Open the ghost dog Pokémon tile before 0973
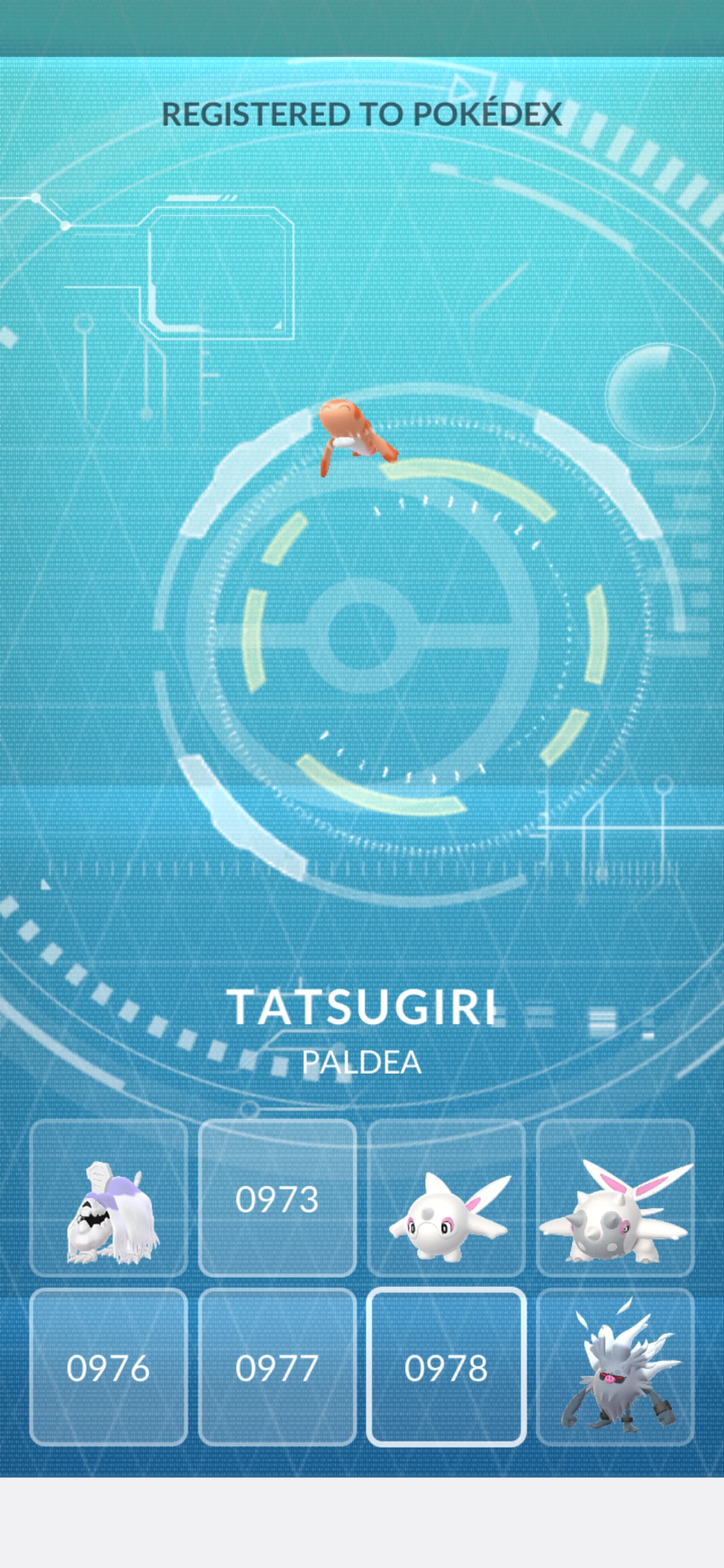The height and width of the screenshot is (1568, 724). coord(109,1199)
